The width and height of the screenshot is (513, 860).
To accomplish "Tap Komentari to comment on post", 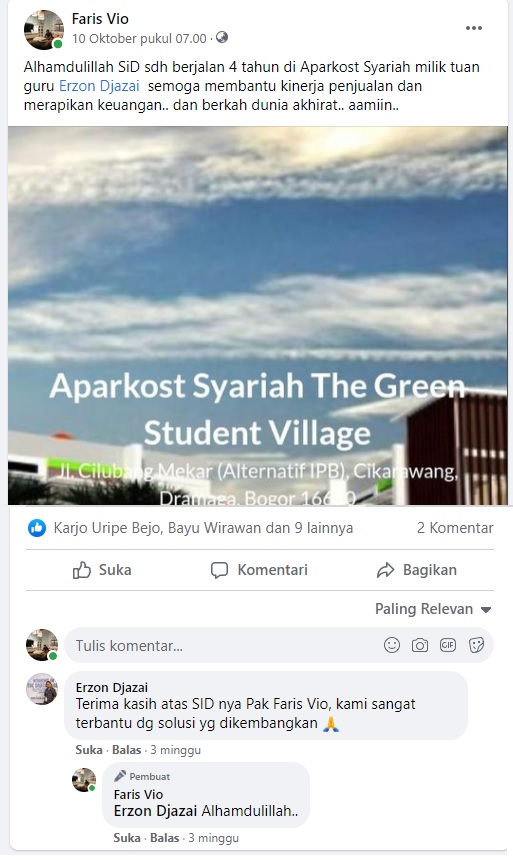I will pos(259,570).
